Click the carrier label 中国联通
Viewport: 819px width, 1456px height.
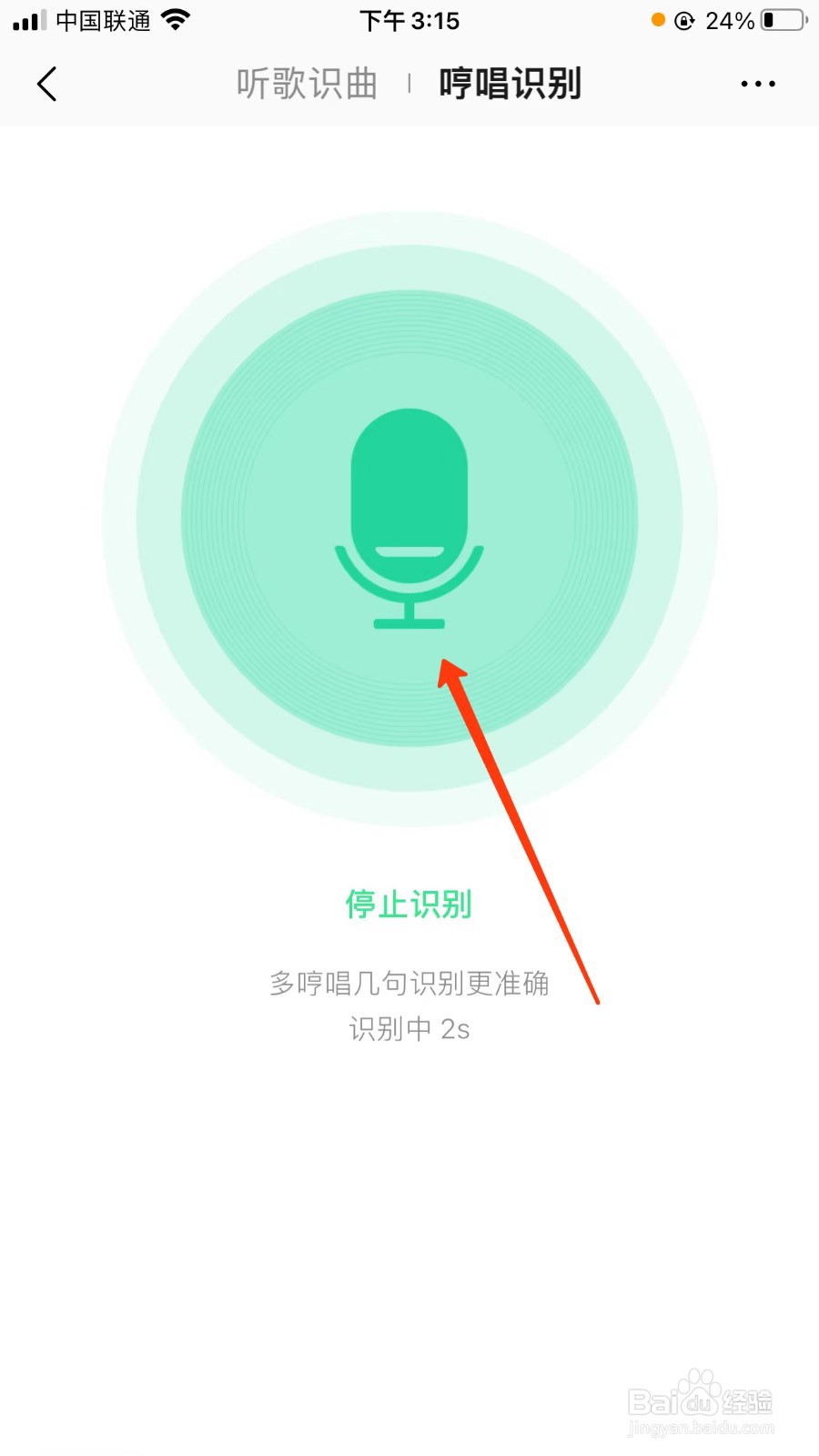[x=102, y=20]
